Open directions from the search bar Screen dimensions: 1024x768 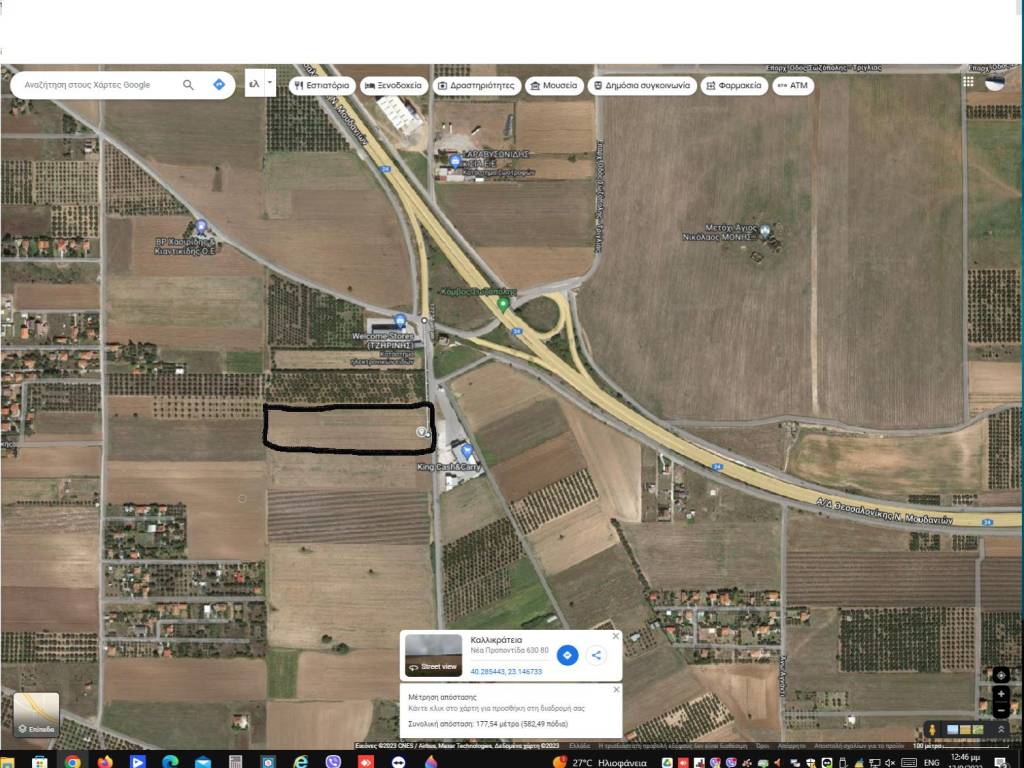(219, 85)
